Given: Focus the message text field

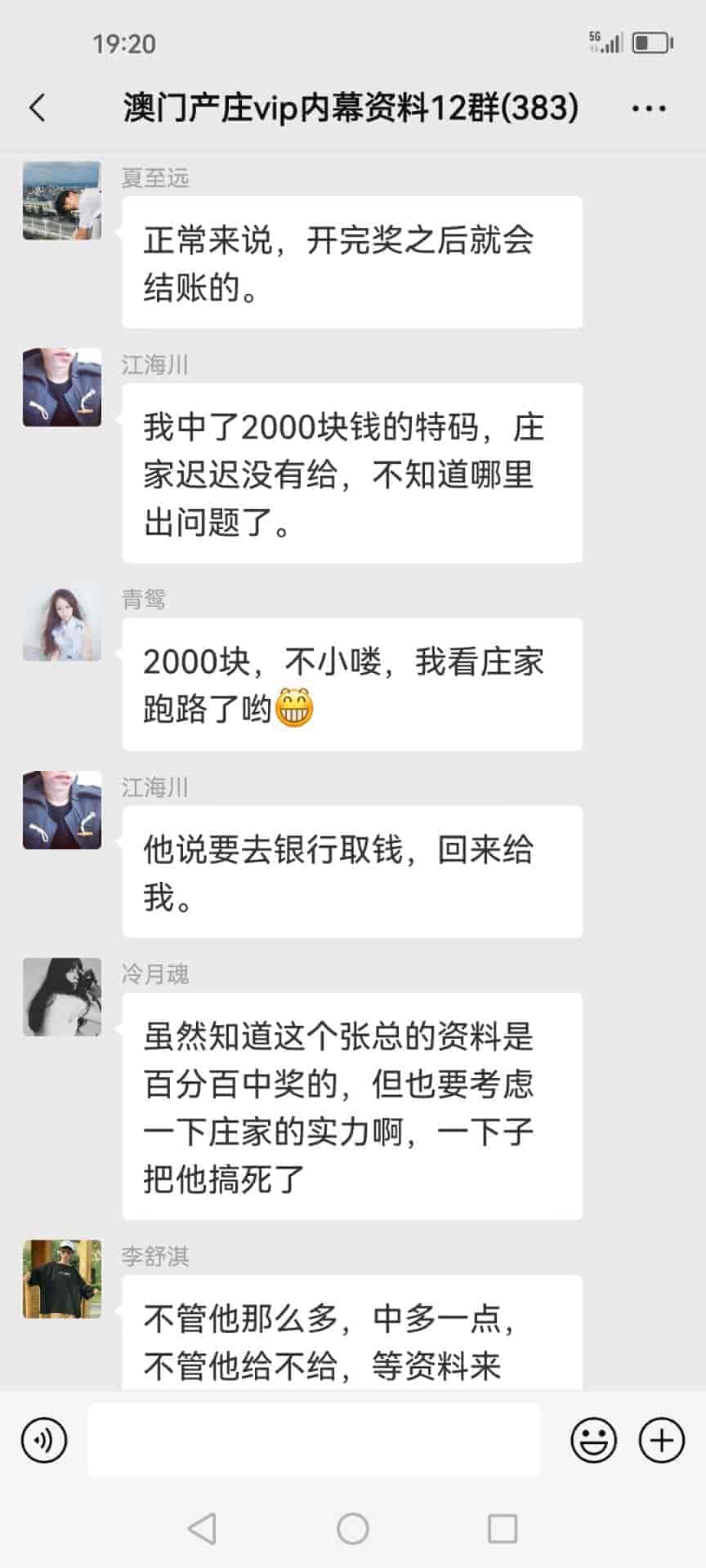Looking at the screenshot, I should pyautogui.click(x=314, y=1440).
